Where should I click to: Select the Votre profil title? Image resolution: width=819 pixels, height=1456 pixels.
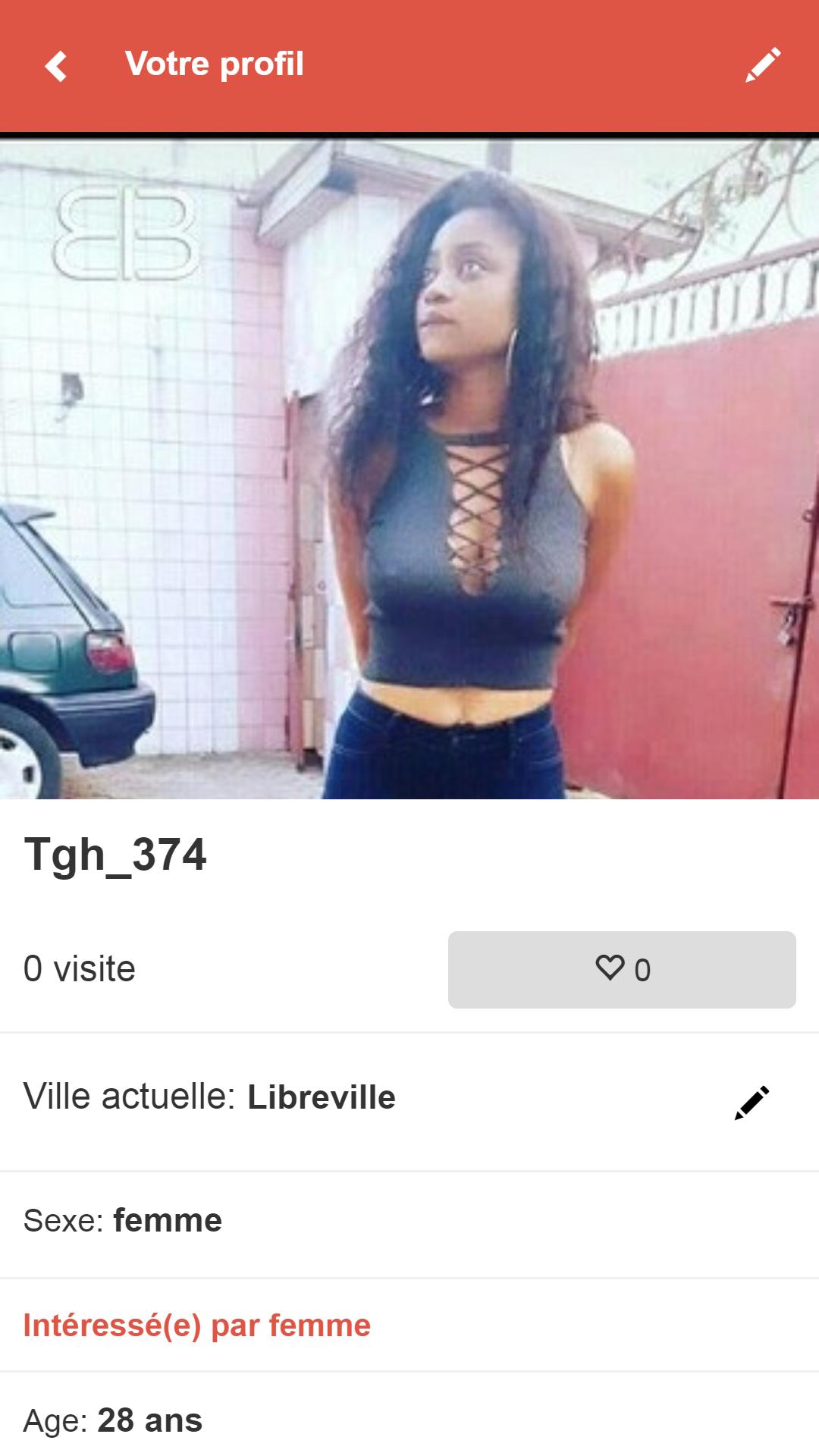[x=215, y=64]
